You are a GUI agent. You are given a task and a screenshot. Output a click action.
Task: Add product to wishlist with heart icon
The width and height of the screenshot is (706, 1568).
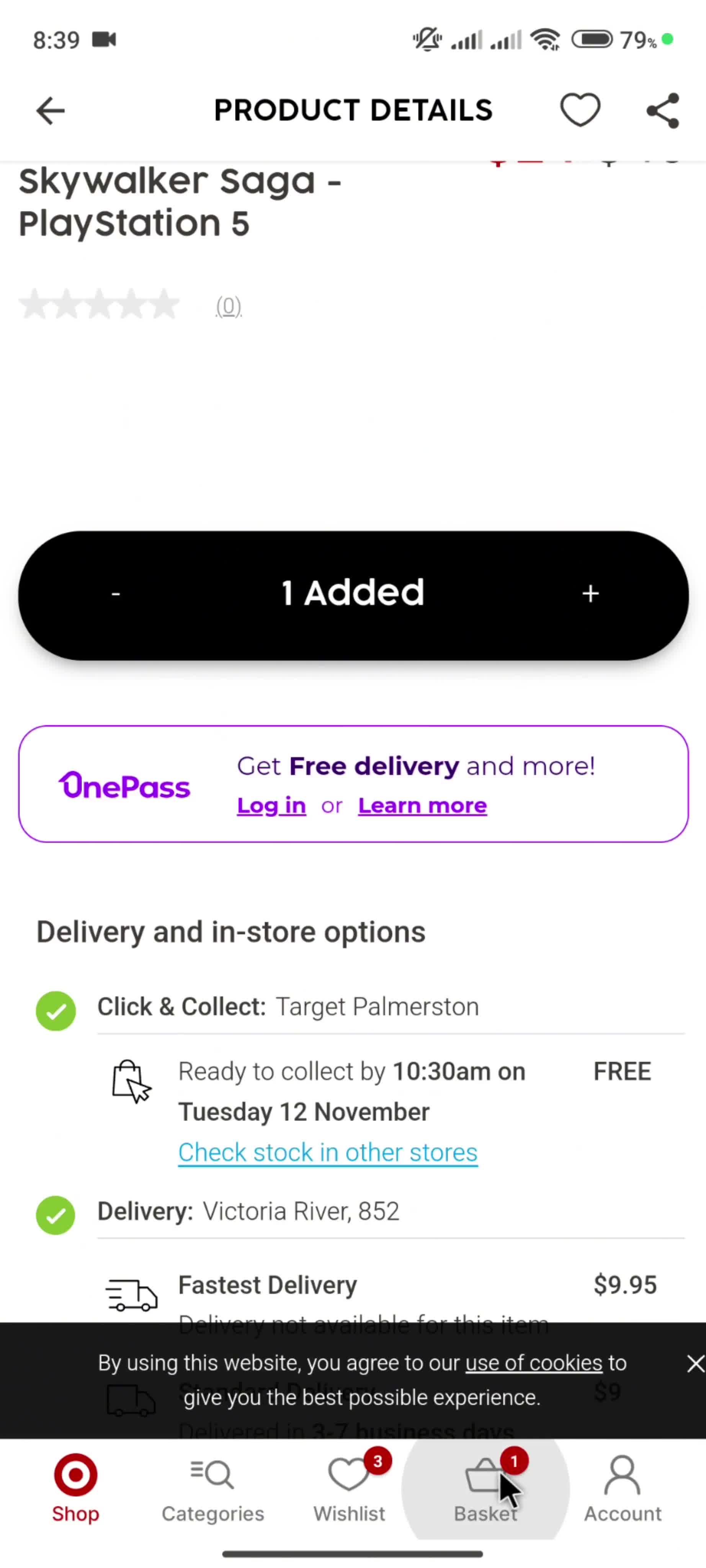click(579, 110)
